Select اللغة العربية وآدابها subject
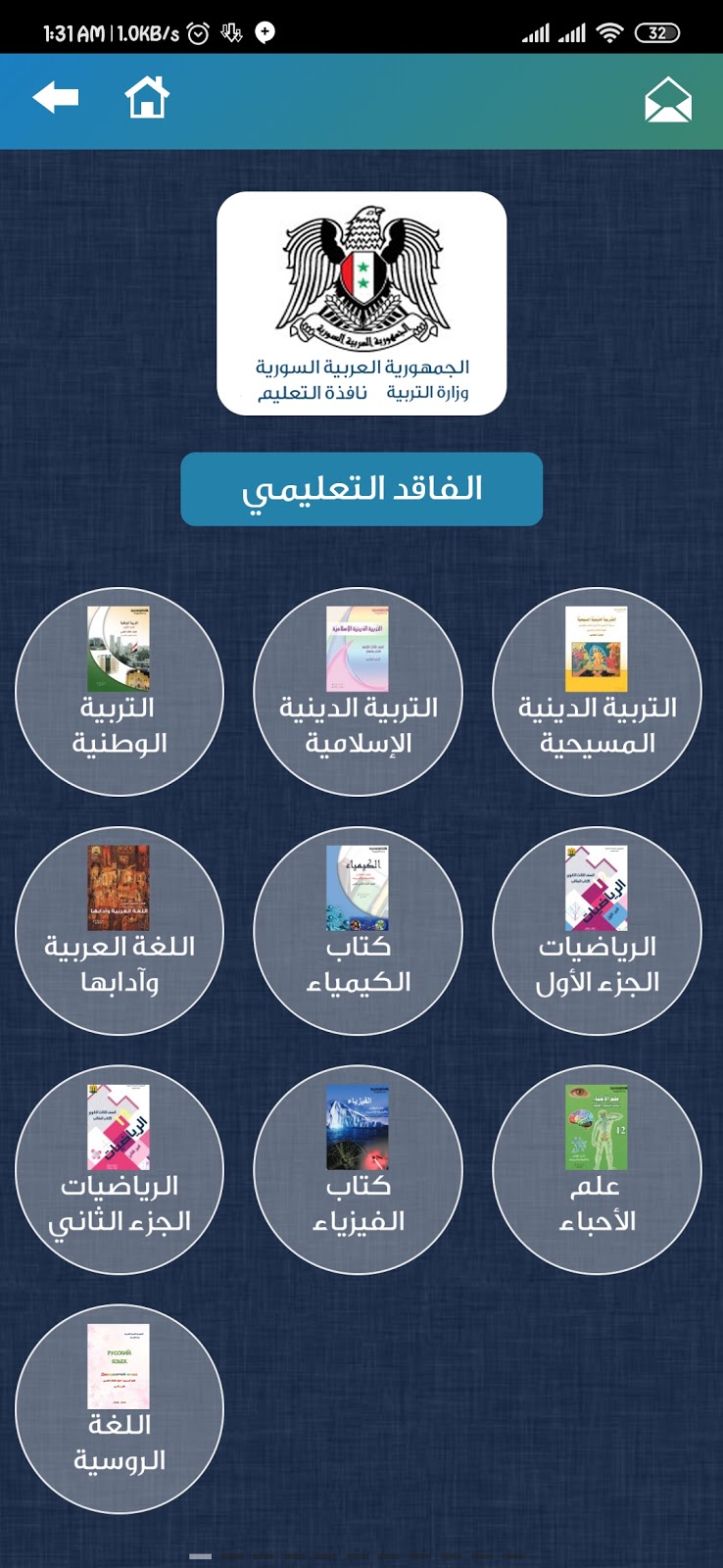This screenshot has height=1568, width=723. (120, 931)
